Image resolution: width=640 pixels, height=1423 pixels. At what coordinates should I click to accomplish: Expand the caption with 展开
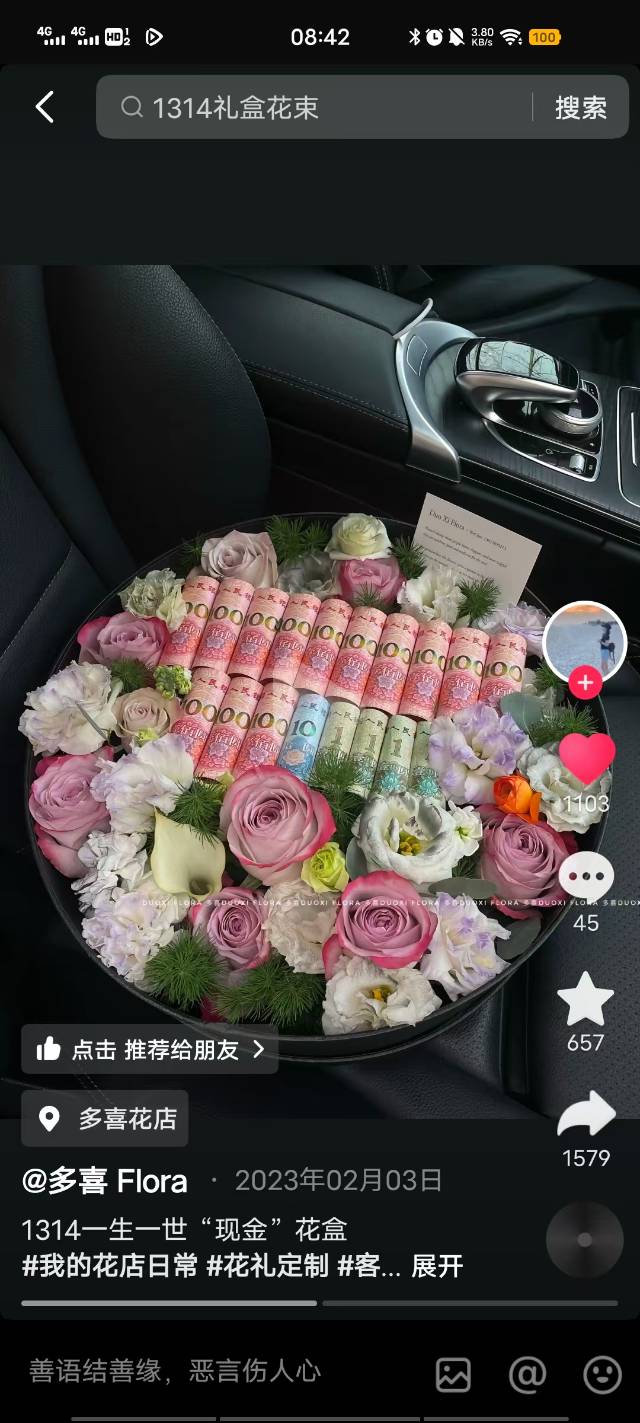pyautogui.click(x=437, y=1266)
